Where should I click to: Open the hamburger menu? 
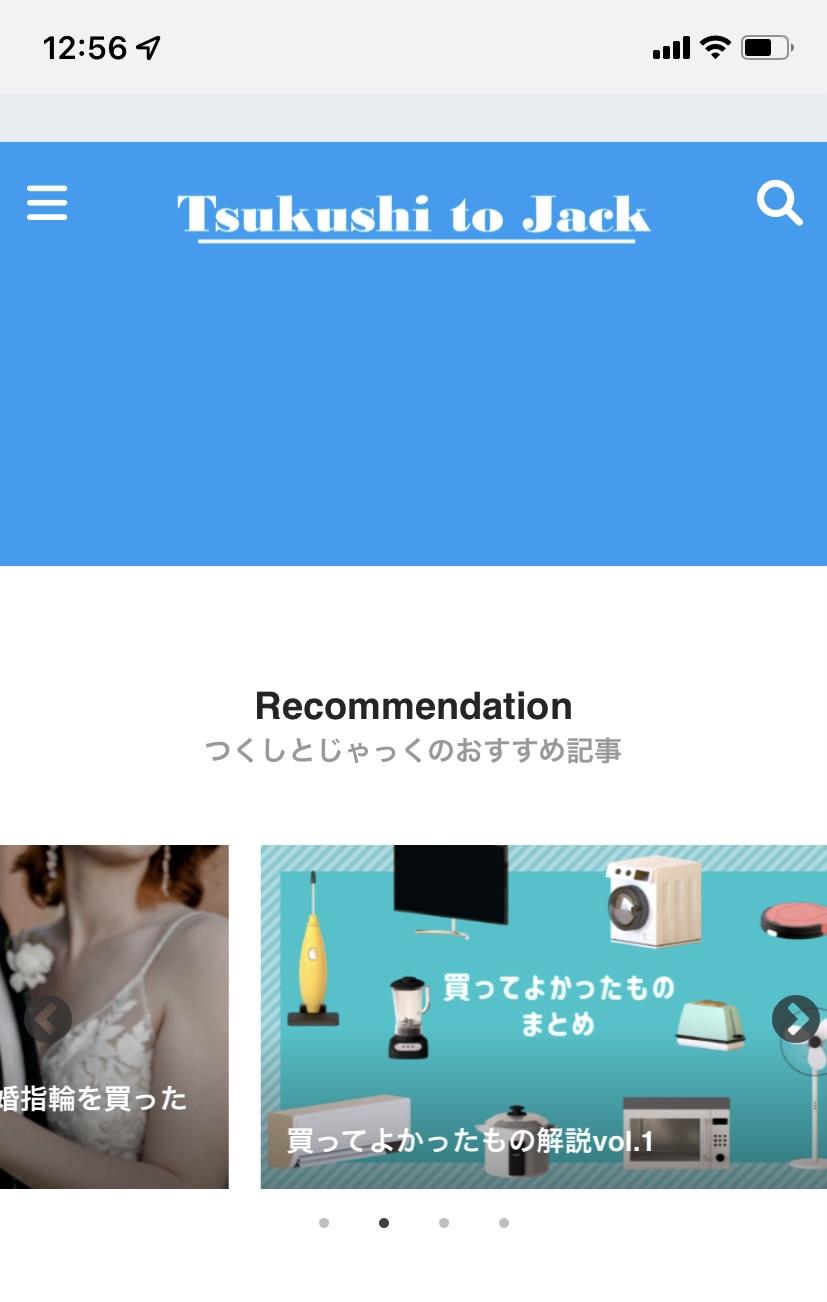(47, 203)
